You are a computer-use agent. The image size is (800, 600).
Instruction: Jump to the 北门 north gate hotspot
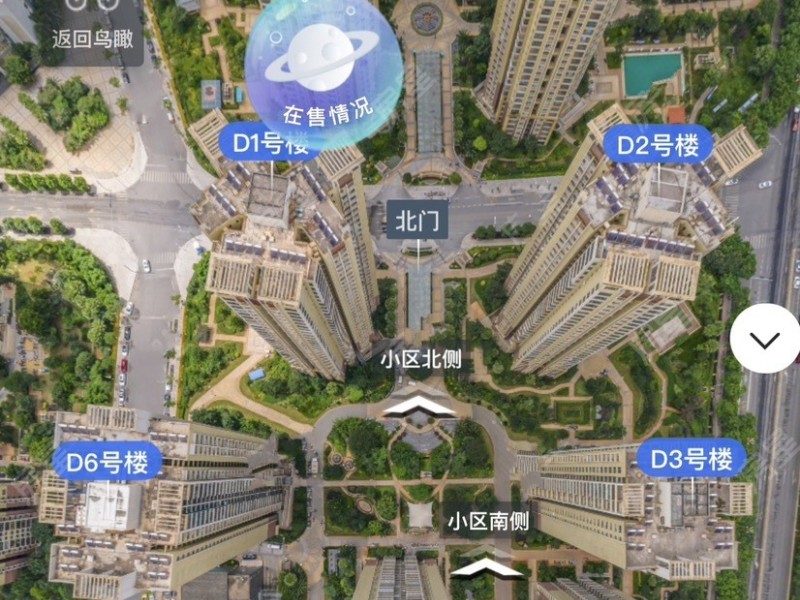coord(417,218)
